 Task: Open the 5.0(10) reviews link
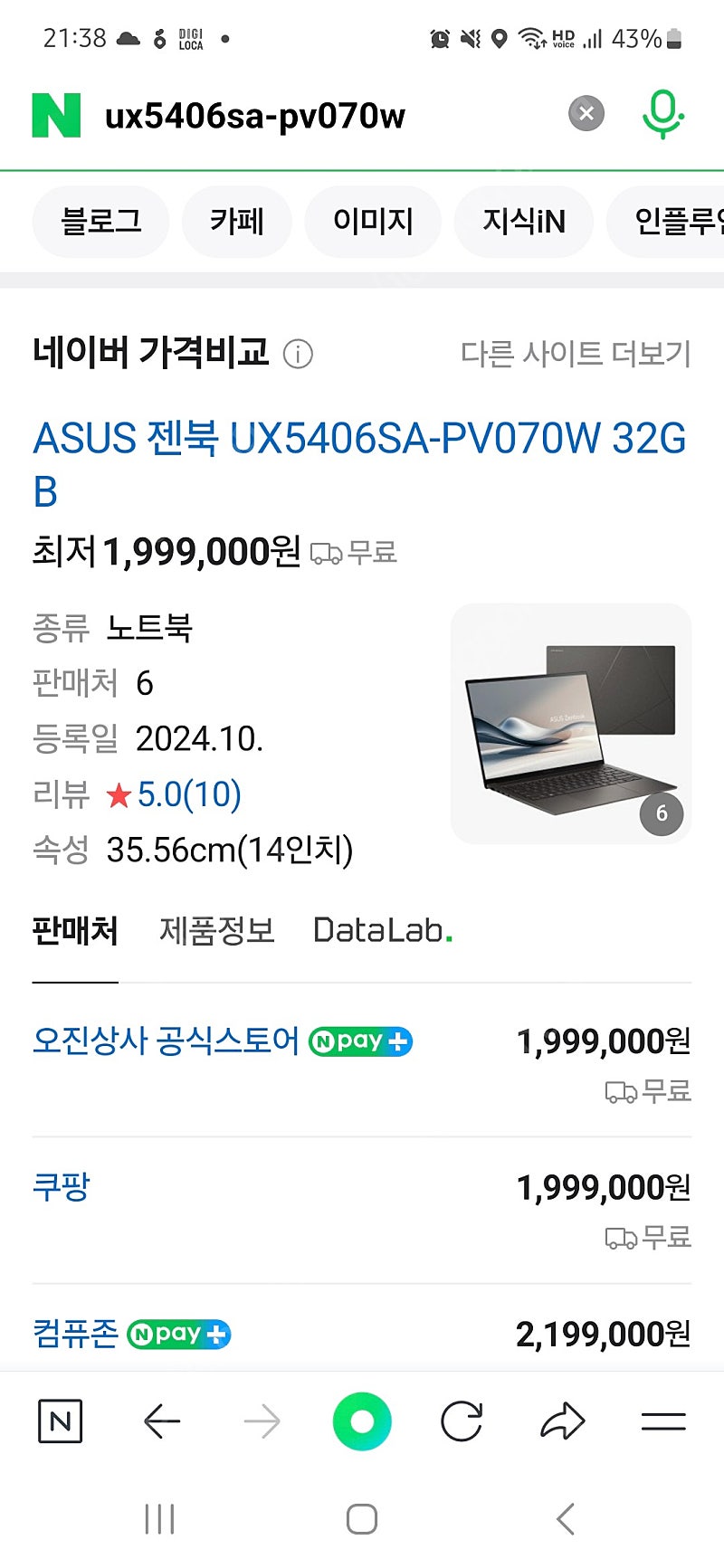188,794
